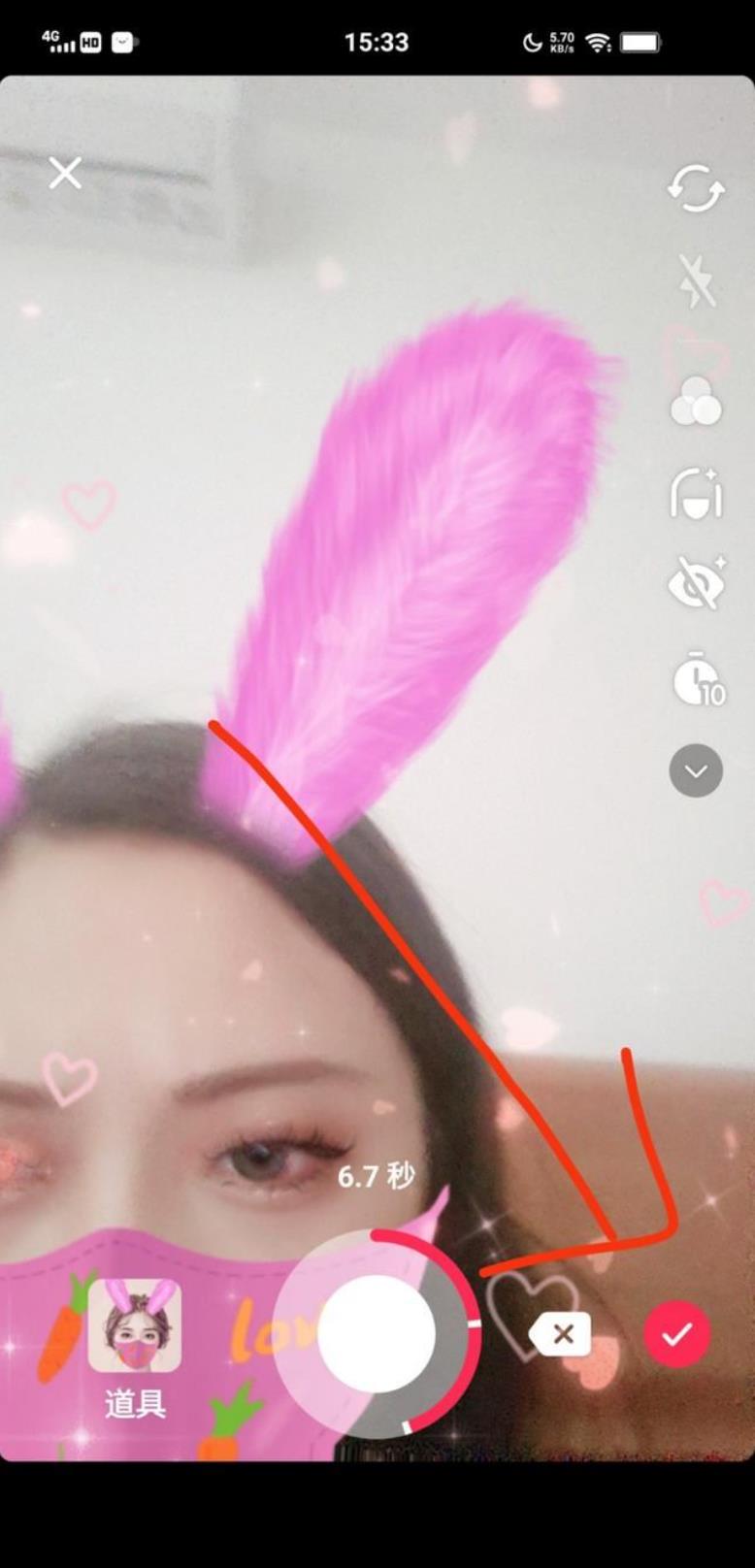Close the camera recording screen
This screenshot has width=755, height=1568.
tap(65, 174)
